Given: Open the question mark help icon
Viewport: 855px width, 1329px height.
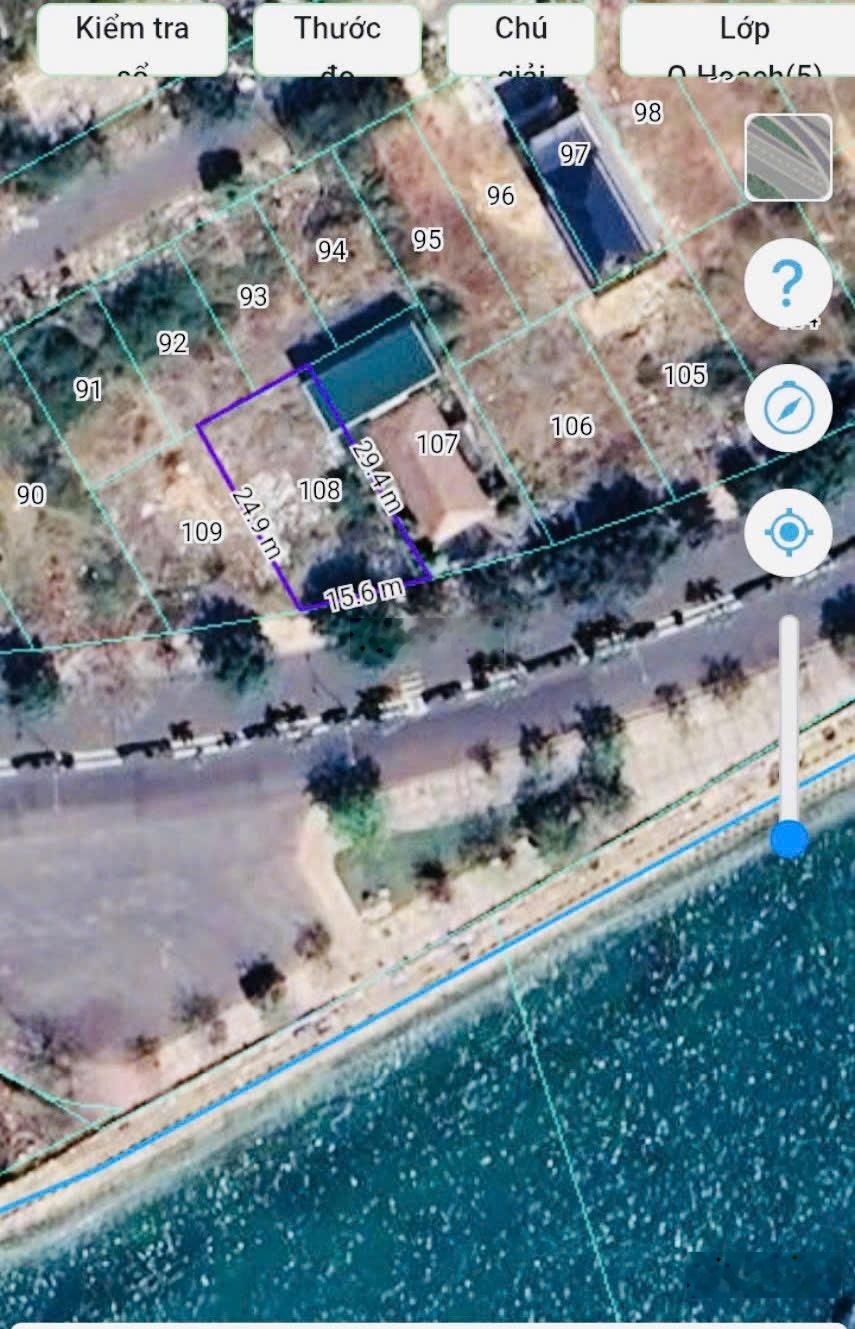Looking at the screenshot, I should click(788, 283).
